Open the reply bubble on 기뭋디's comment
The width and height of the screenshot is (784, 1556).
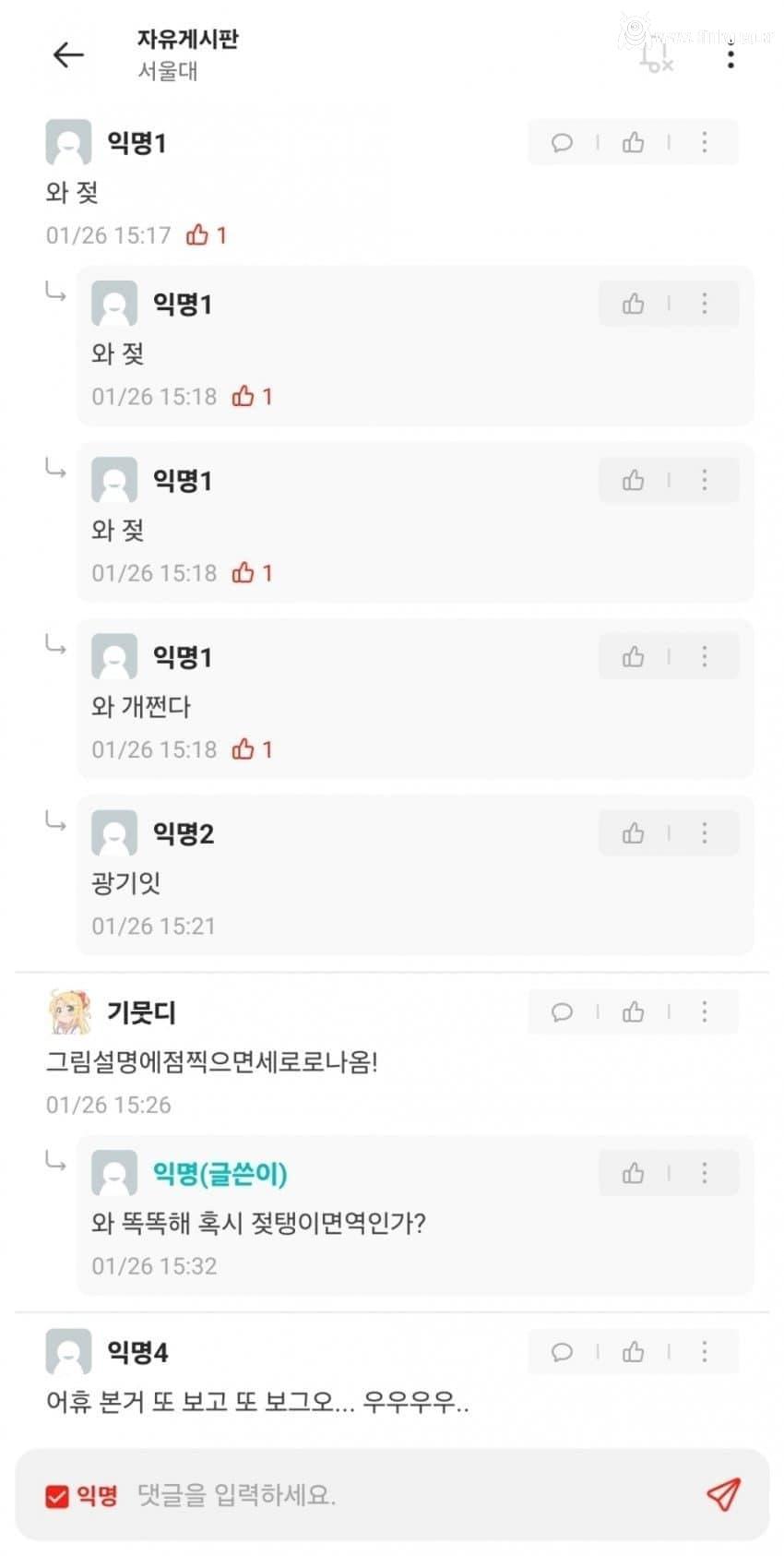563,1011
